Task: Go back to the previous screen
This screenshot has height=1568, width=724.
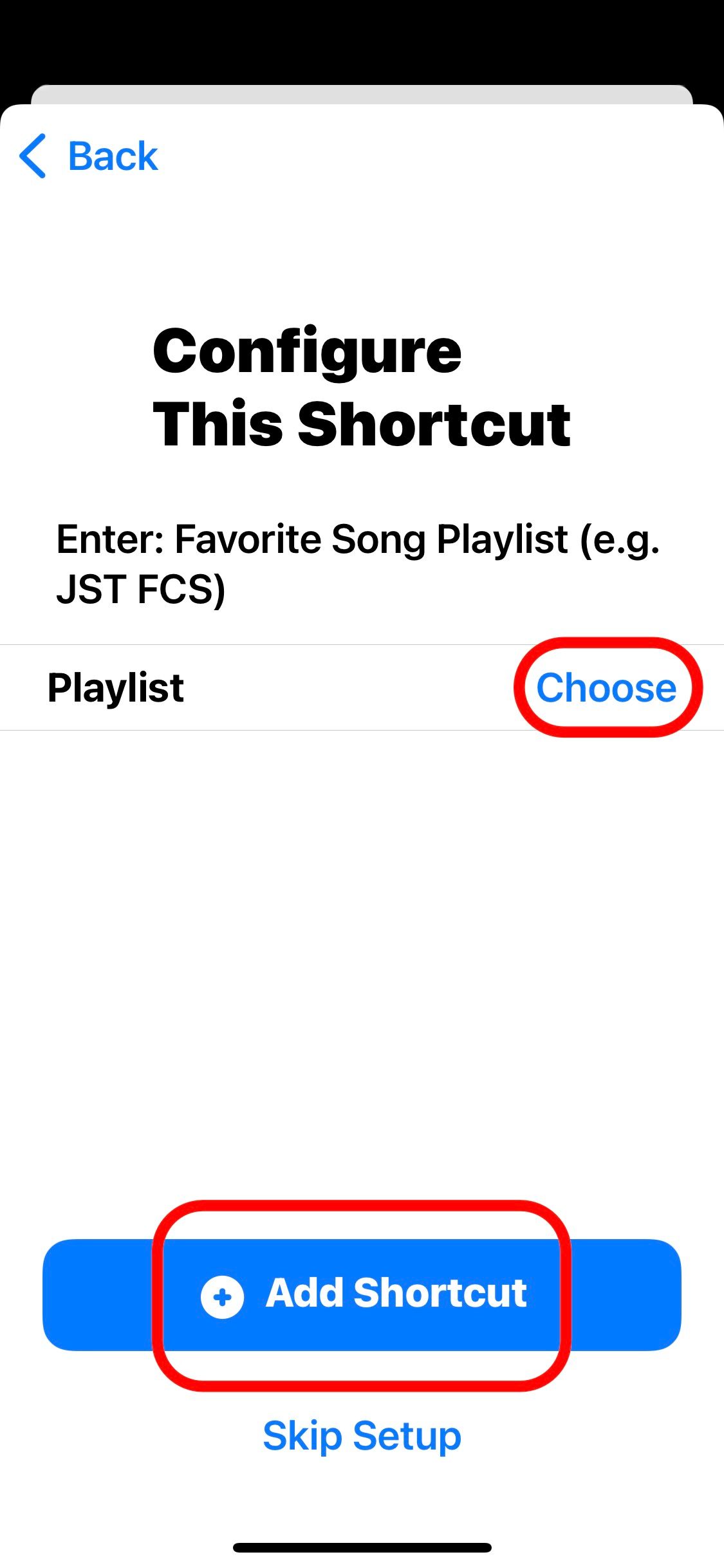Action: pos(89,156)
